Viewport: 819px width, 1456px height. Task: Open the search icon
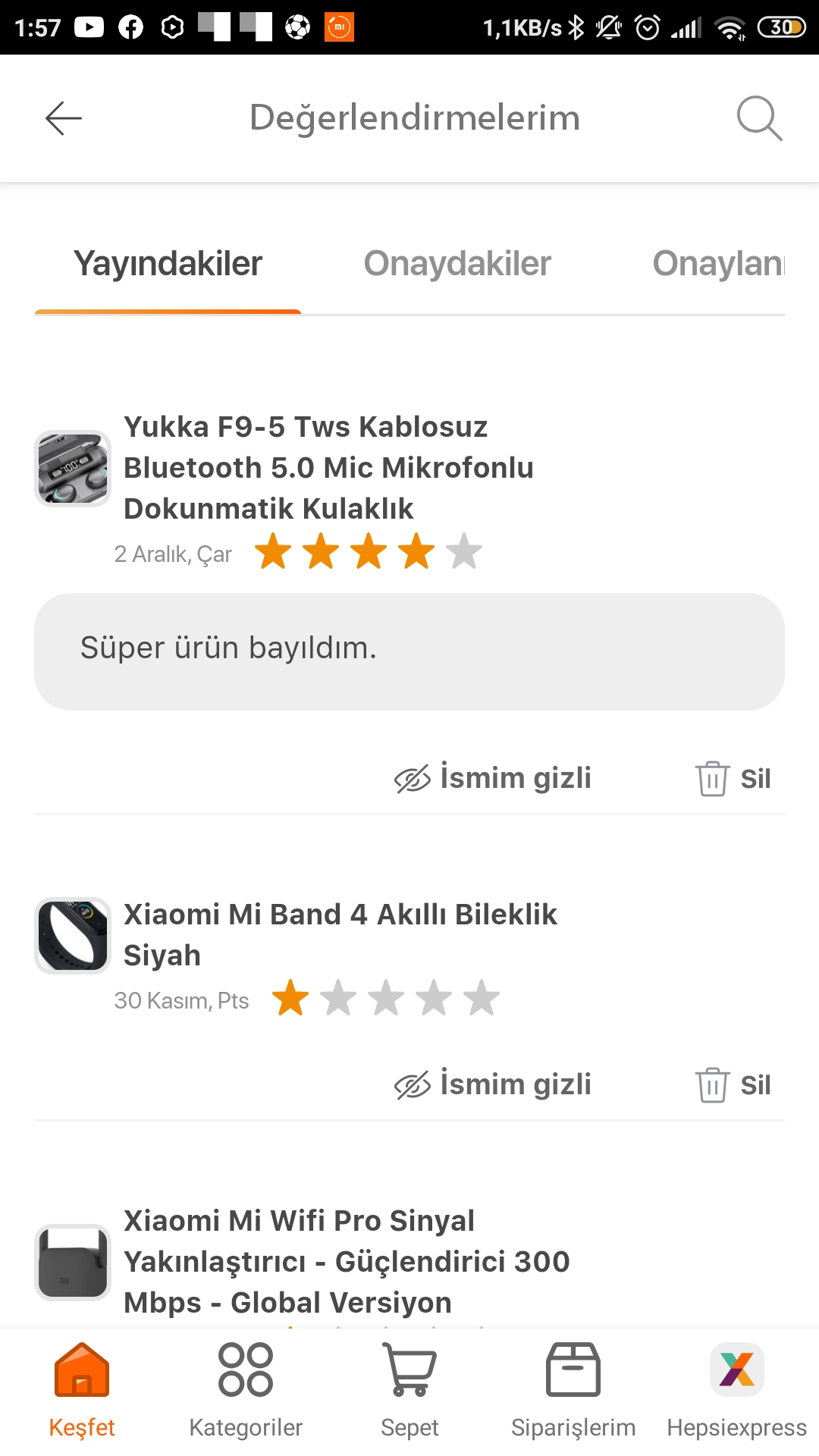pos(759,118)
